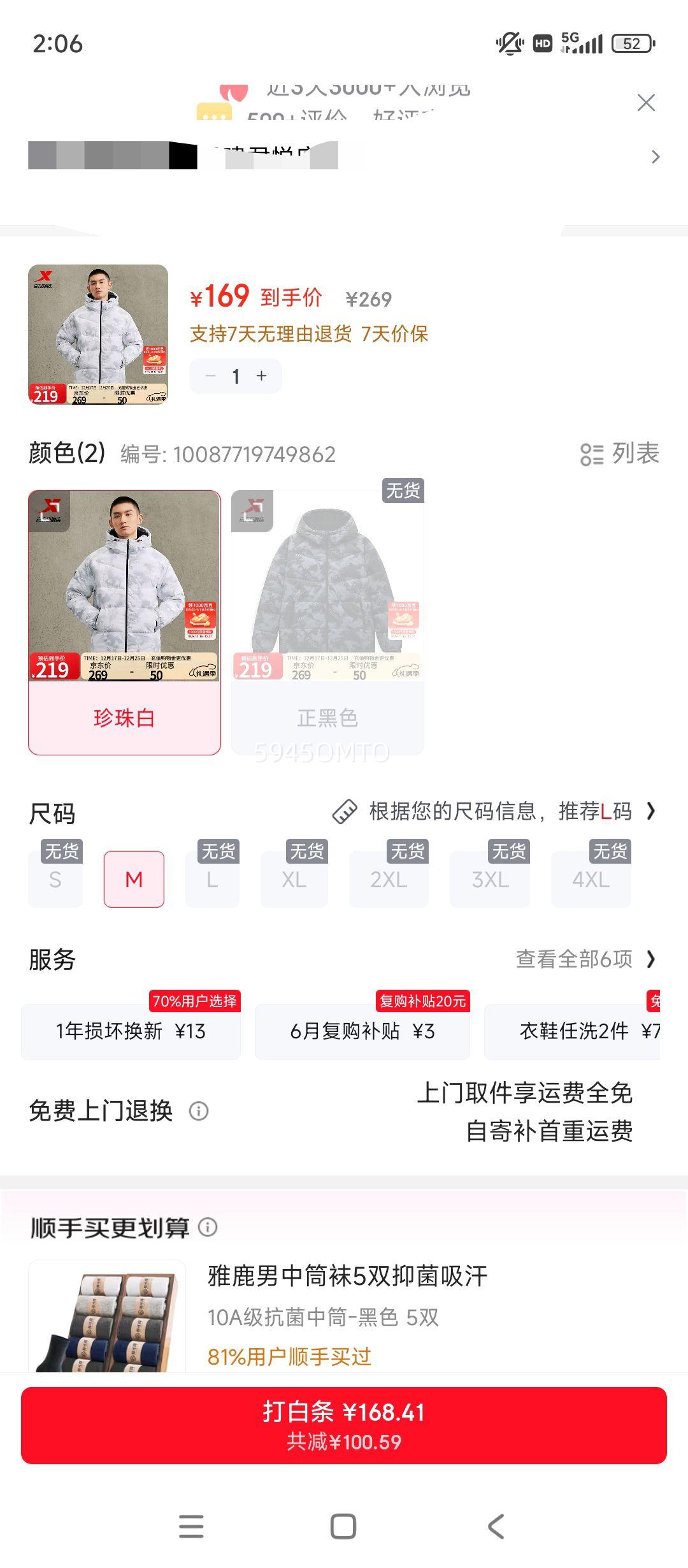Screen dimensions: 688x1568
Task: Select the 珍珠白 color swatch
Action: [x=124, y=621]
